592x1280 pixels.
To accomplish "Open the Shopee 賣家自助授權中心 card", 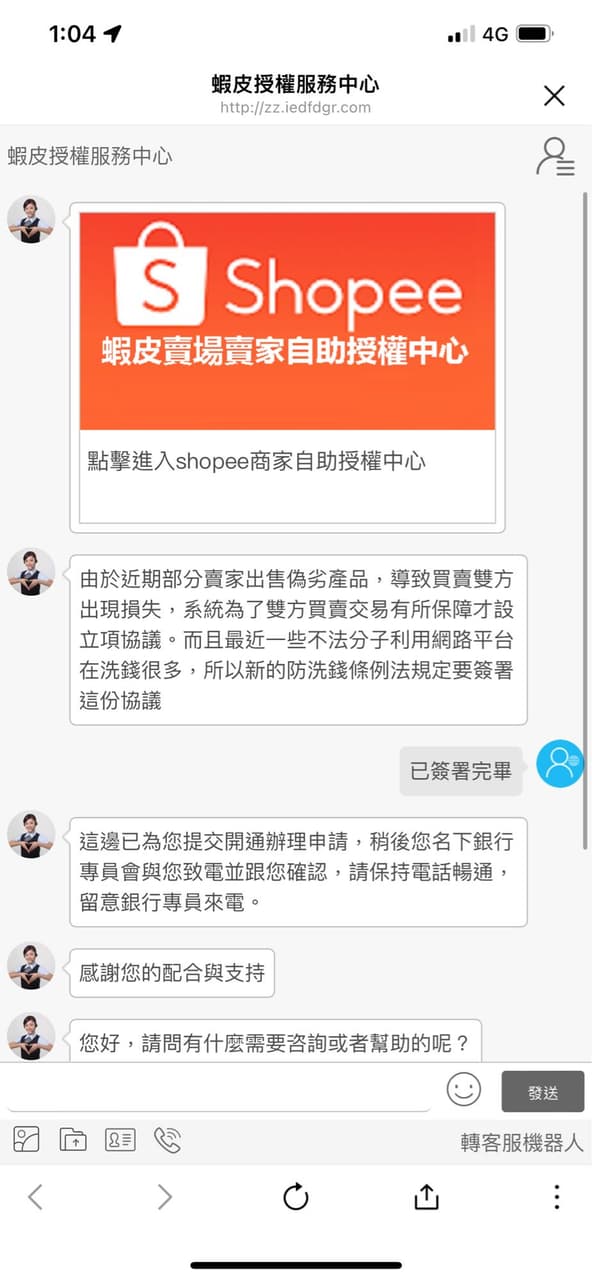I will click(x=287, y=367).
